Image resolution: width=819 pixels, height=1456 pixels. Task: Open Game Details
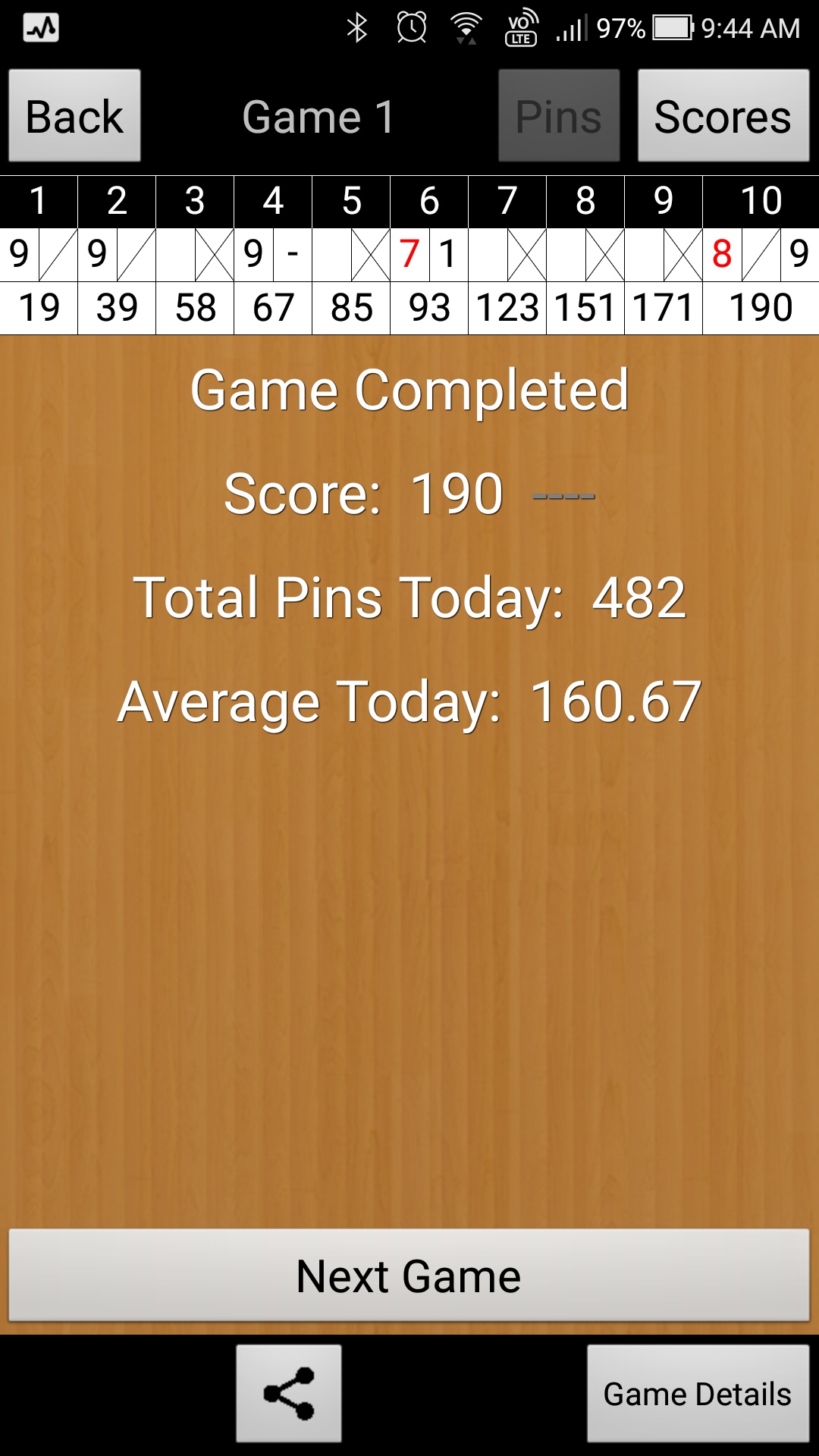697,1393
